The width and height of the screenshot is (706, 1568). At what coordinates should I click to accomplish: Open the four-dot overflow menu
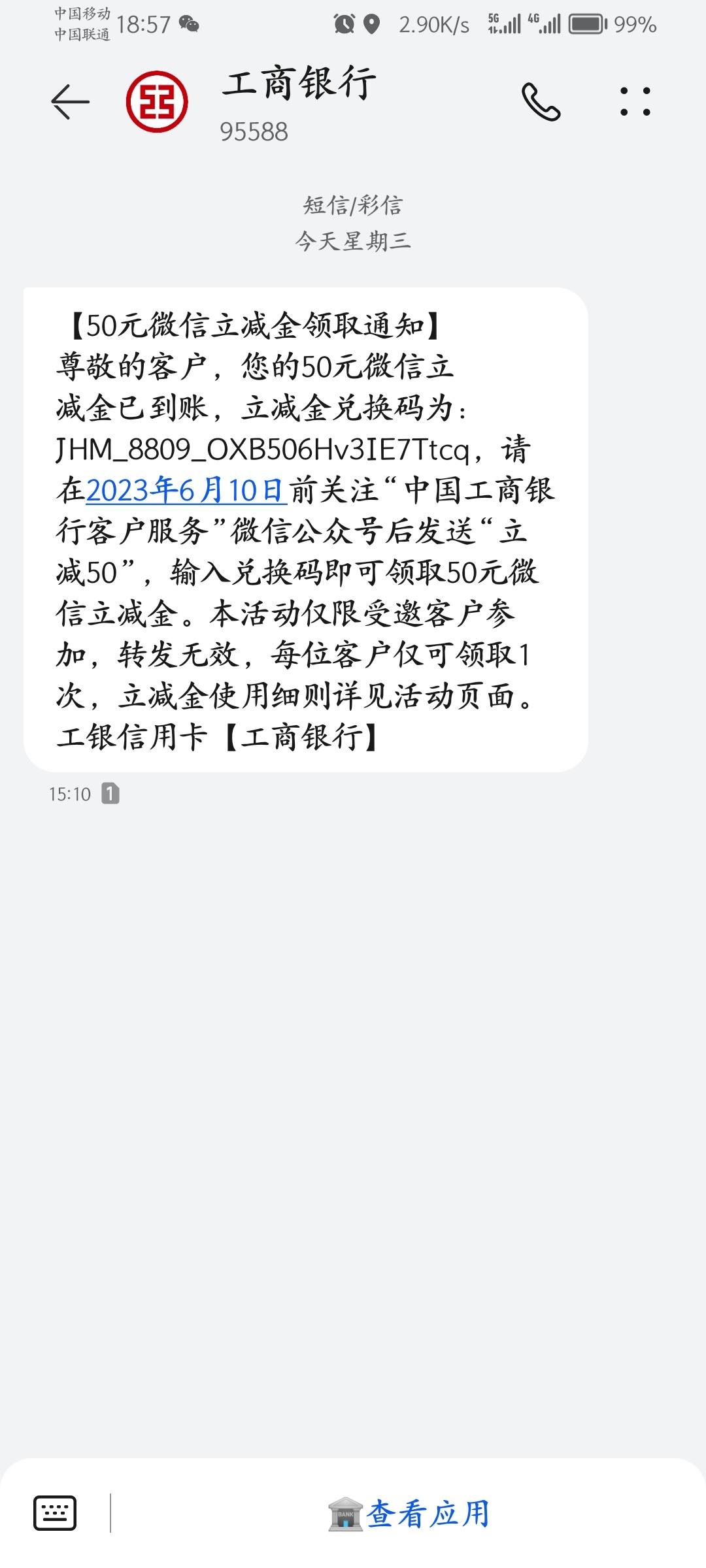(x=635, y=102)
